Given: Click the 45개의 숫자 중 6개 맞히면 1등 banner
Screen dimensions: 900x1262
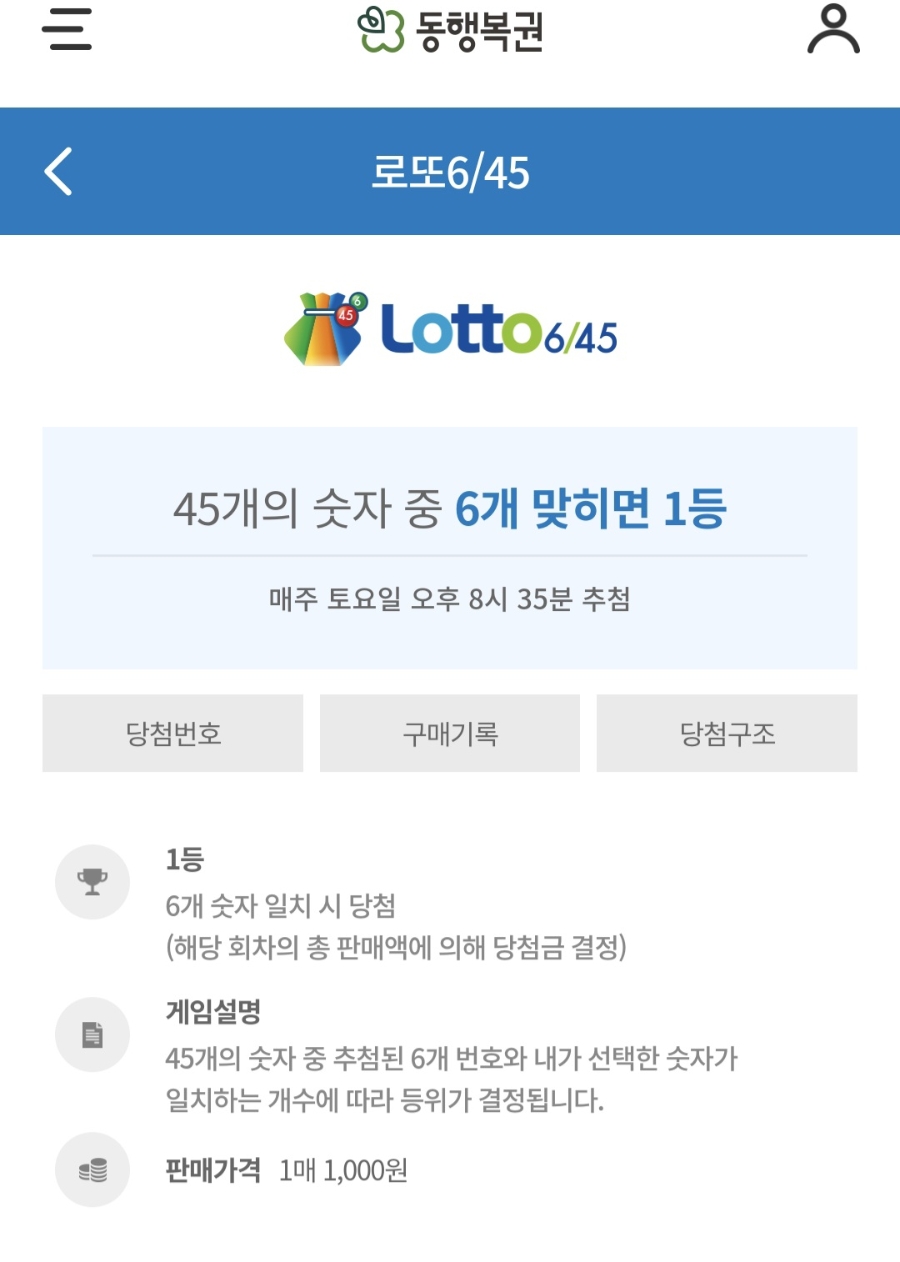Looking at the screenshot, I should coord(450,508).
